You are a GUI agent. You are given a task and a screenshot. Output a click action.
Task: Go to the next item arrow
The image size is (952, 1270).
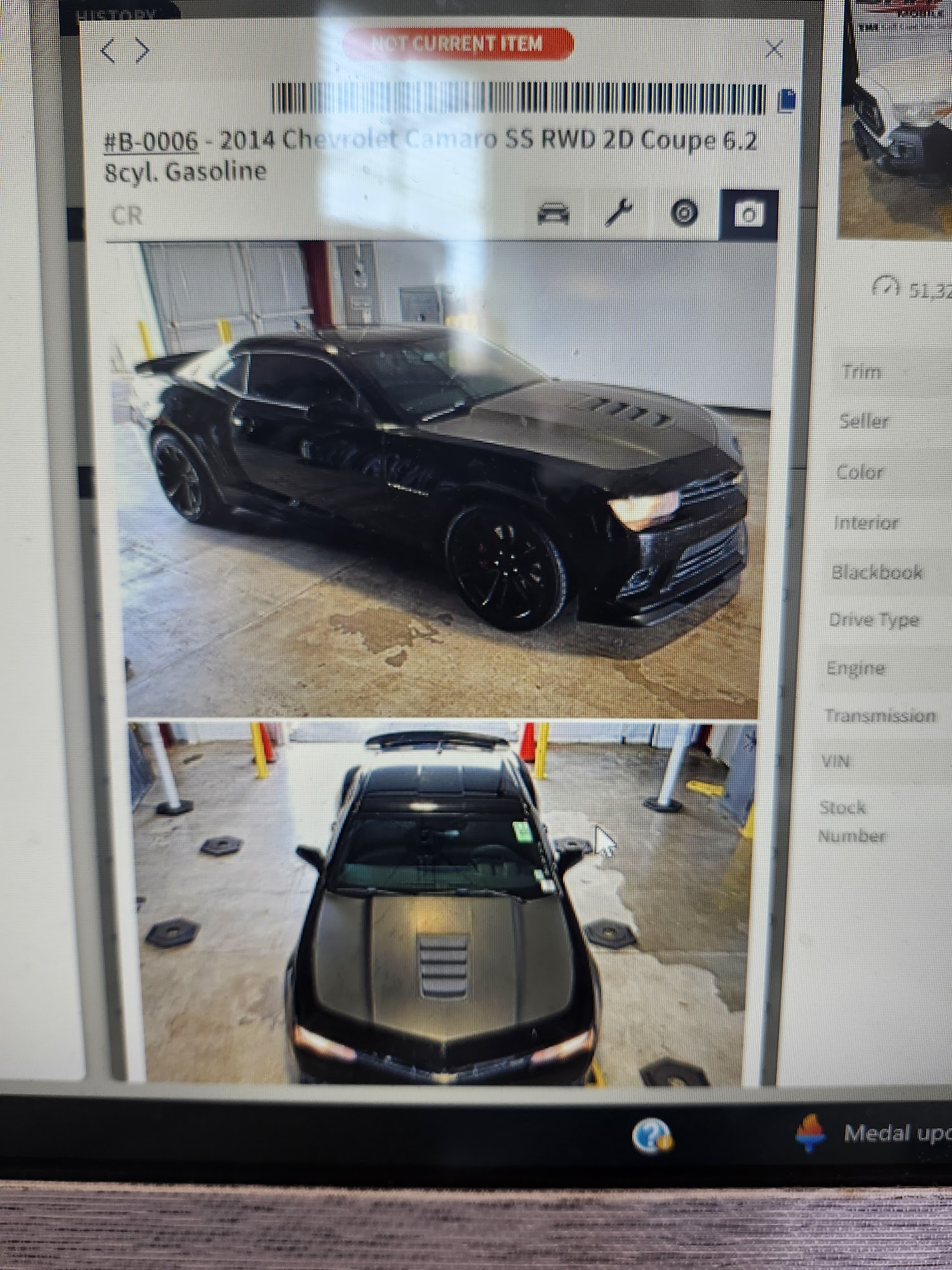click(x=143, y=50)
